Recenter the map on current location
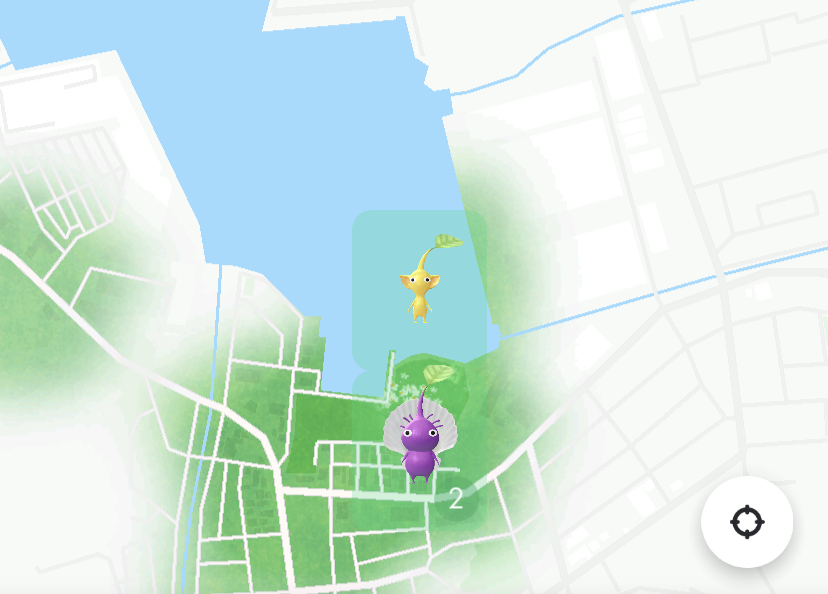 tap(747, 522)
